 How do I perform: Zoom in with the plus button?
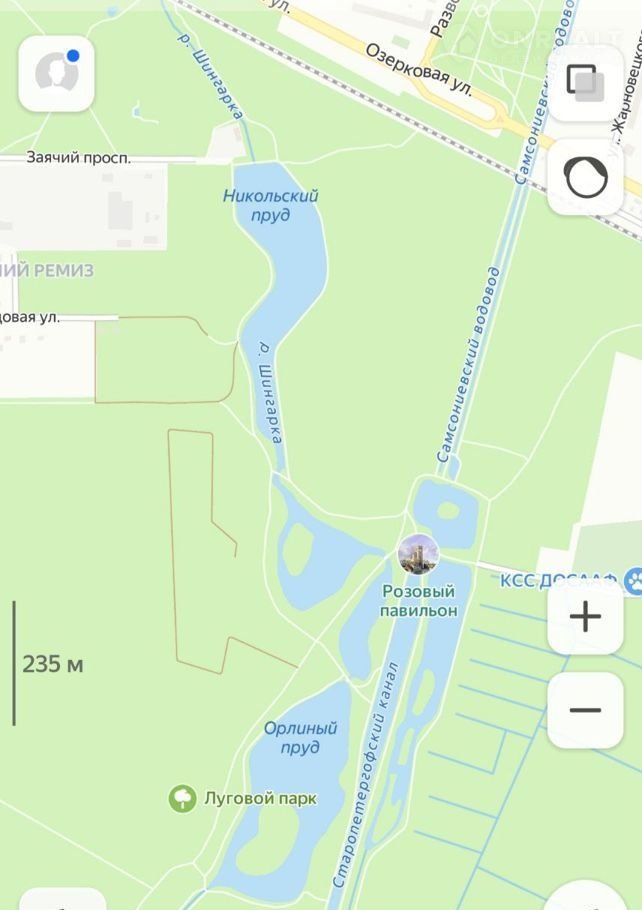click(x=585, y=617)
